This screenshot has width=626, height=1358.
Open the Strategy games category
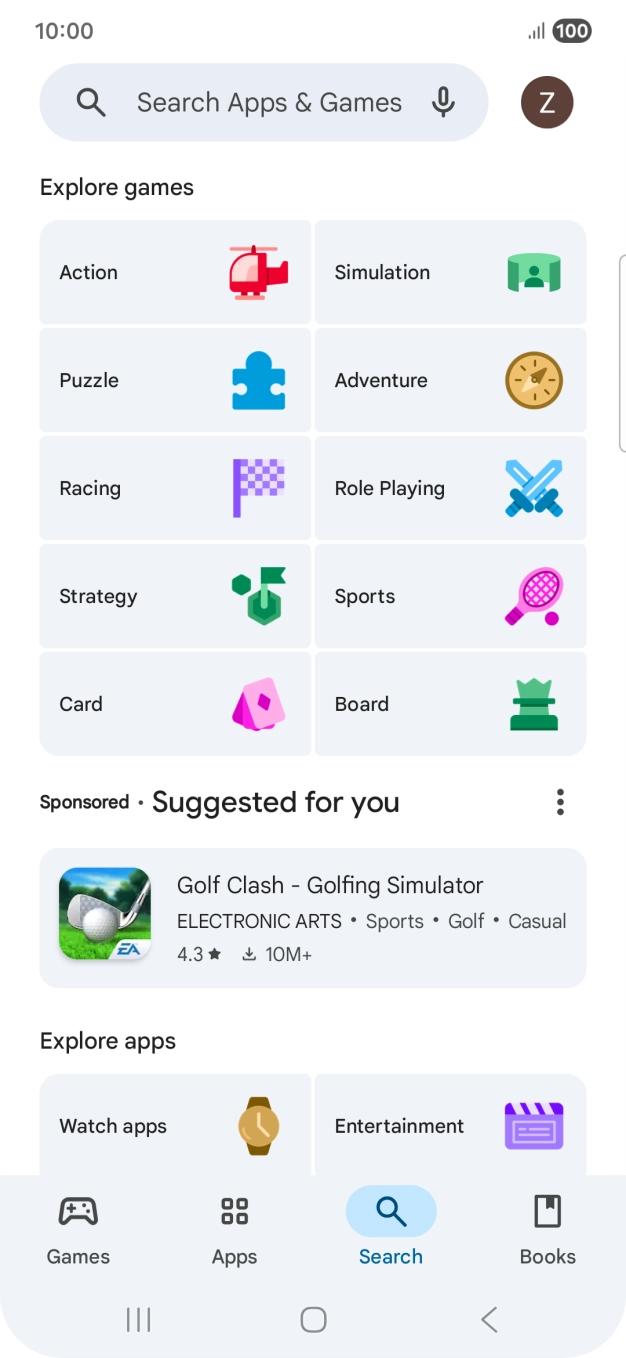pos(175,596)
